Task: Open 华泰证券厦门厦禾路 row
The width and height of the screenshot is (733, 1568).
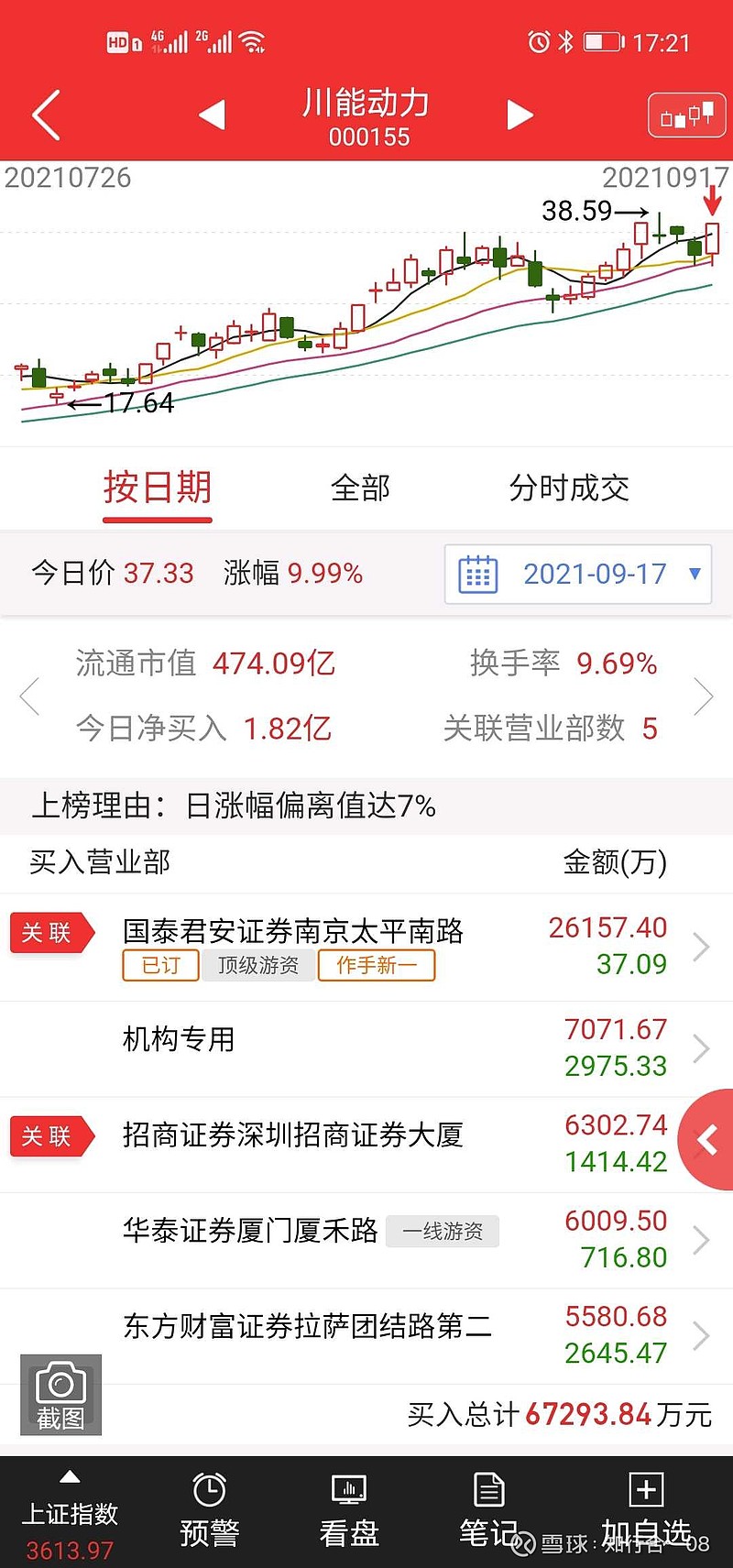Action: tap(366, 1240)
